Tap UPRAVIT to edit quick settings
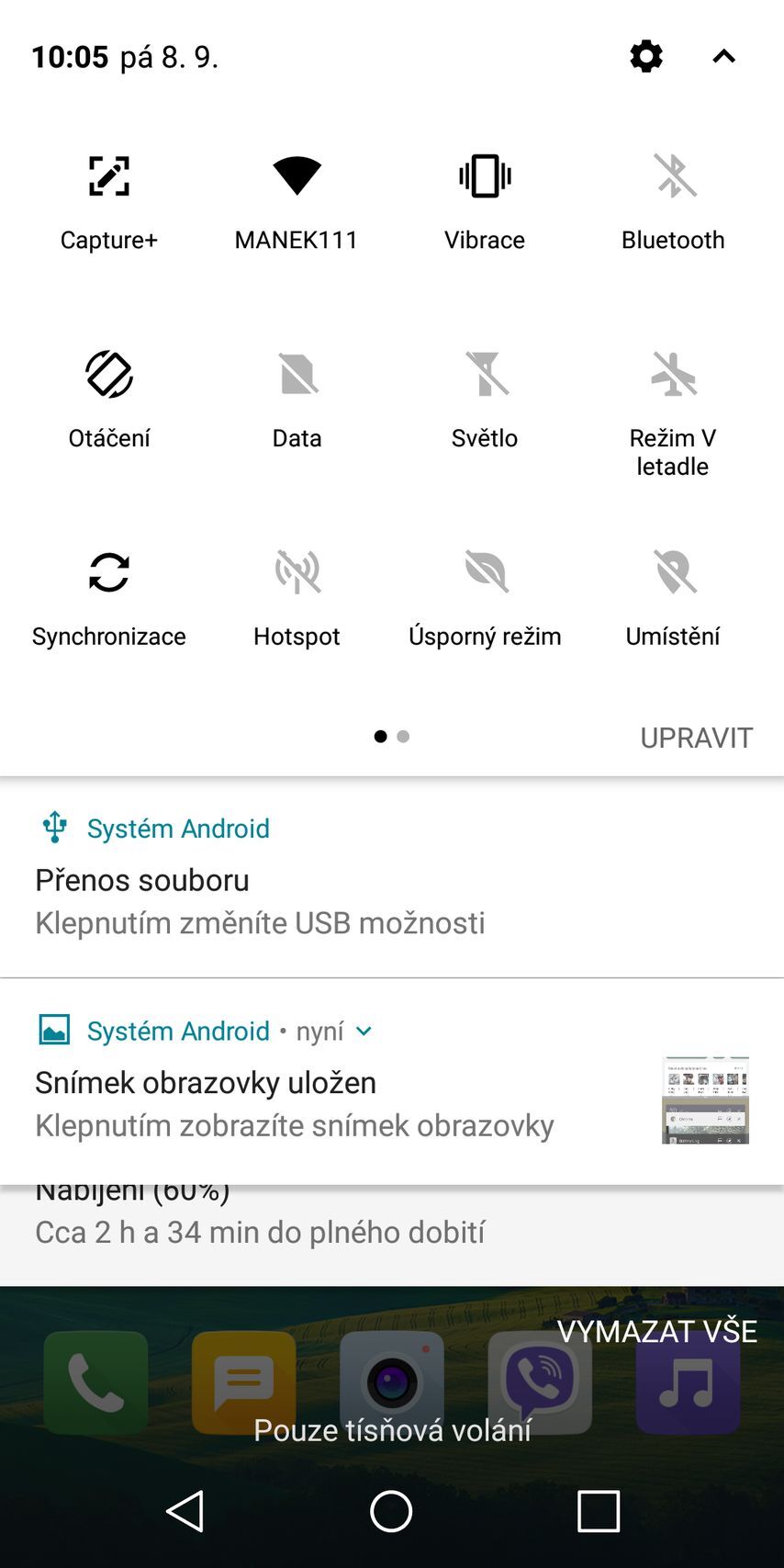784x1568 pixels. click(x=696, y=736)
